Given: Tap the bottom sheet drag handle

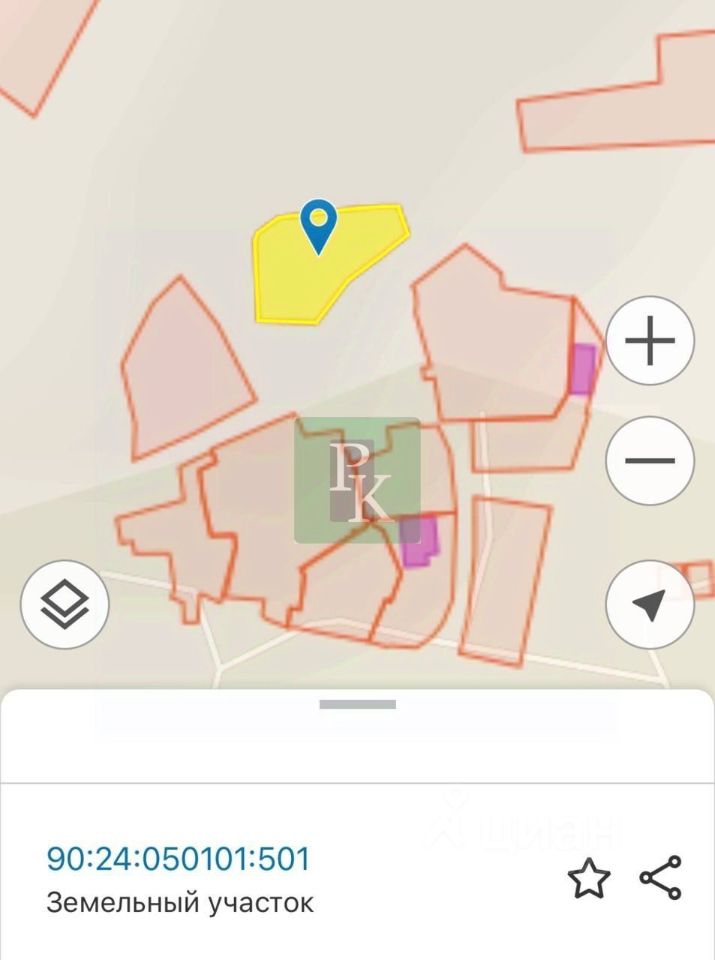Looking at the screenshot, I should tap(358, 705).
